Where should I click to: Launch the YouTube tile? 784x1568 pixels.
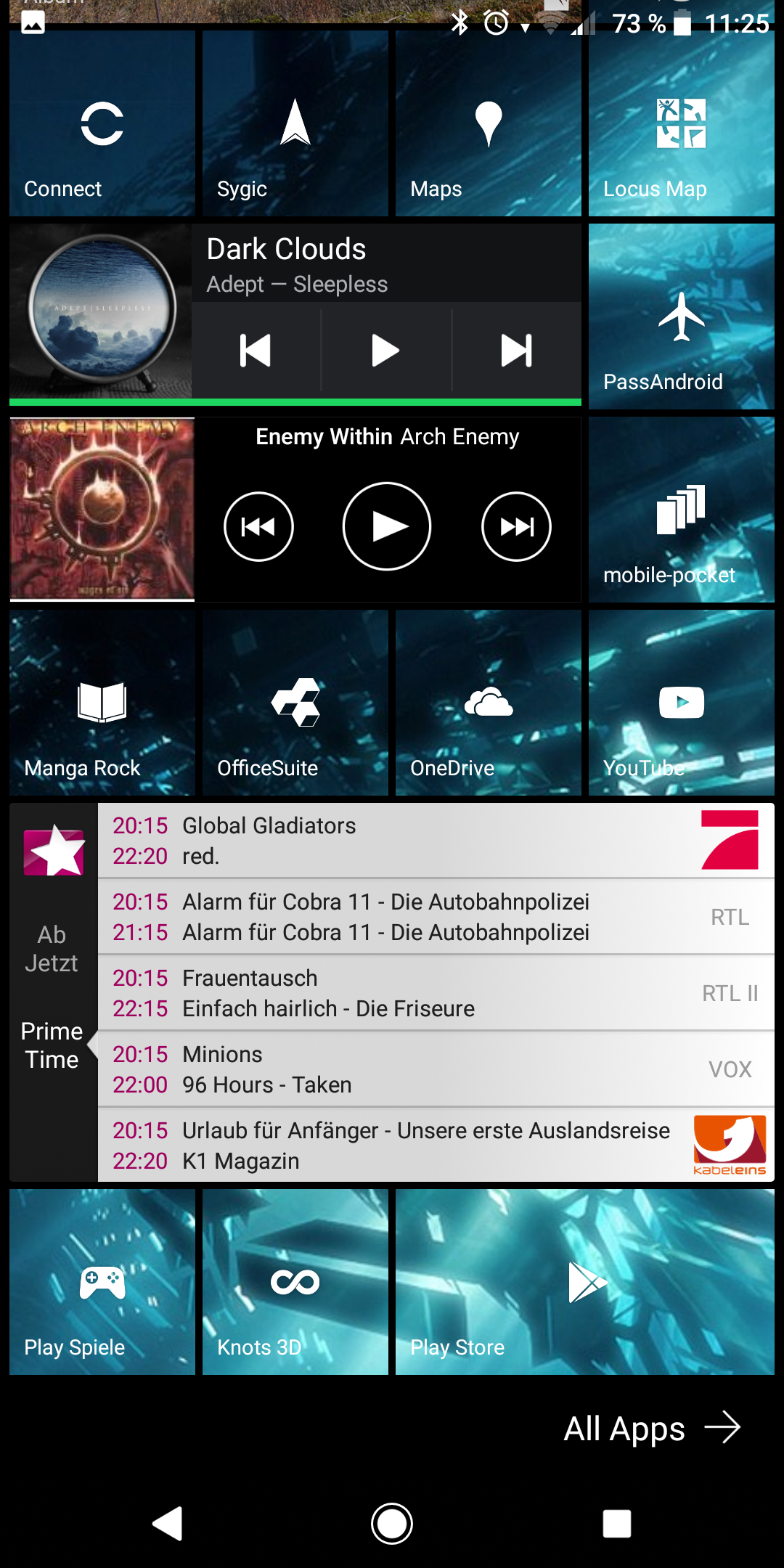tap(681, 703)
